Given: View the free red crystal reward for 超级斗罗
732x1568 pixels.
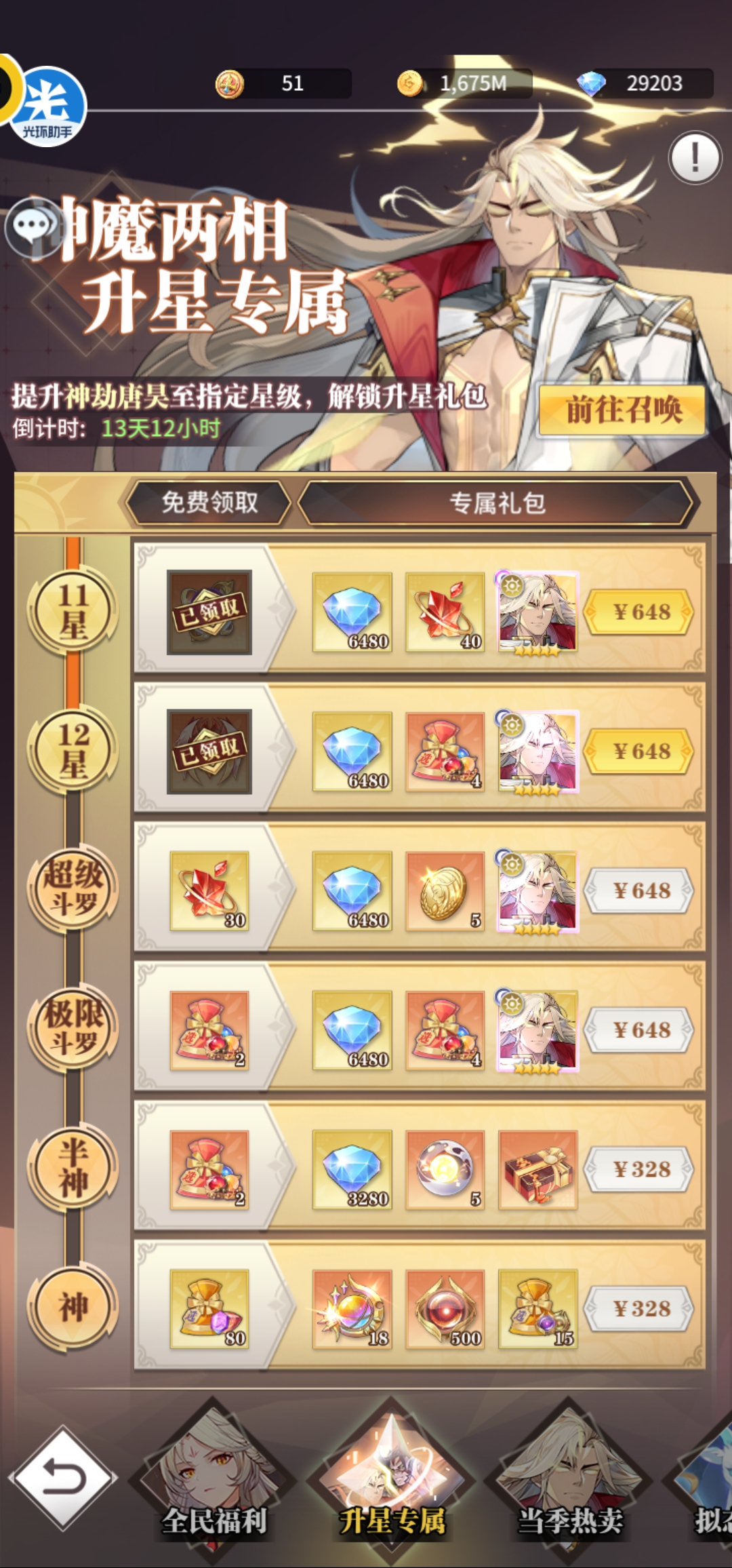Looking at the screenshot, I should [209, 890].
